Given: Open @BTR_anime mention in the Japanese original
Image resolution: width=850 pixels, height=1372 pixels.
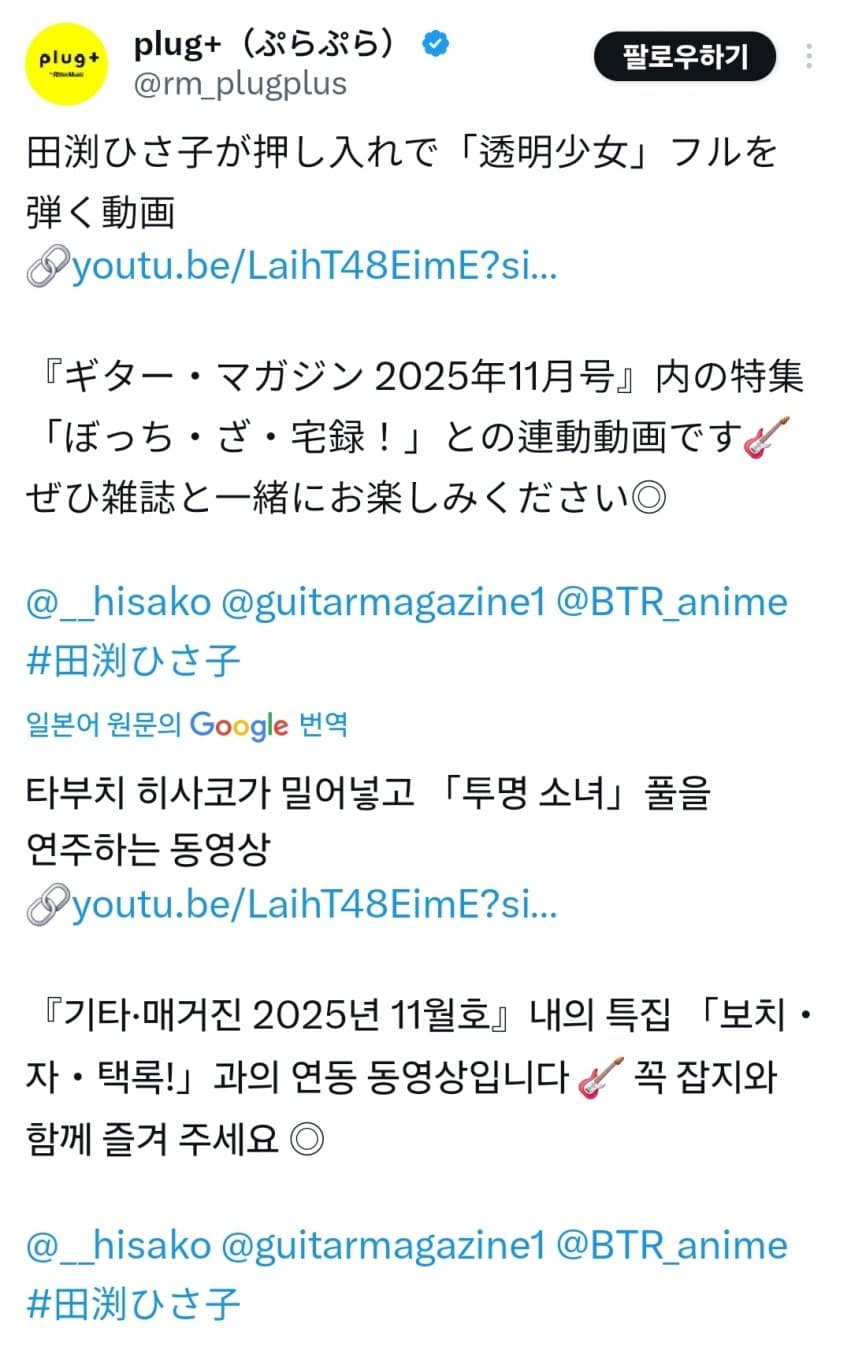Looking at the screenshot, I should click(671, 602).
